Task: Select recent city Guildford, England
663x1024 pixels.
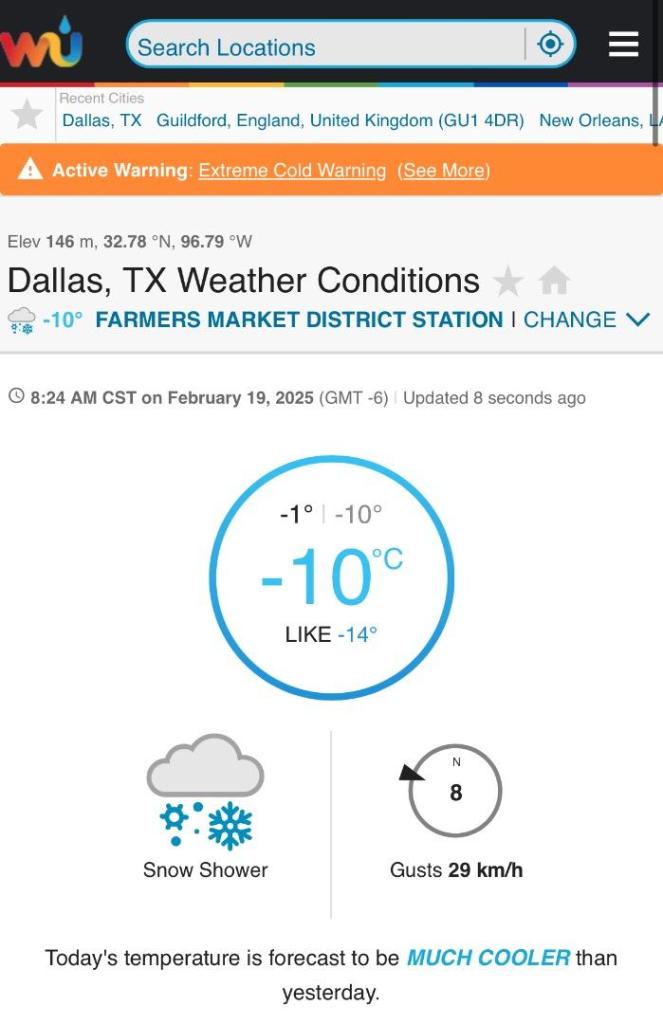Action: pyautogui.click(x=340, y=120)
